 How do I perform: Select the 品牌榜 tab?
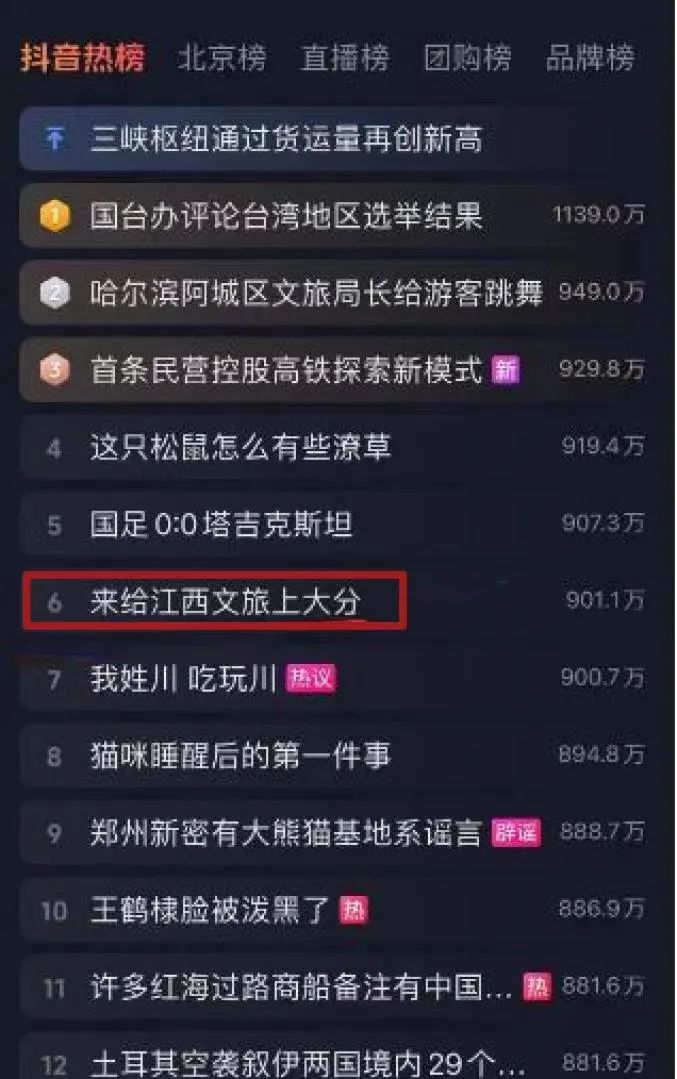point(589,58)
